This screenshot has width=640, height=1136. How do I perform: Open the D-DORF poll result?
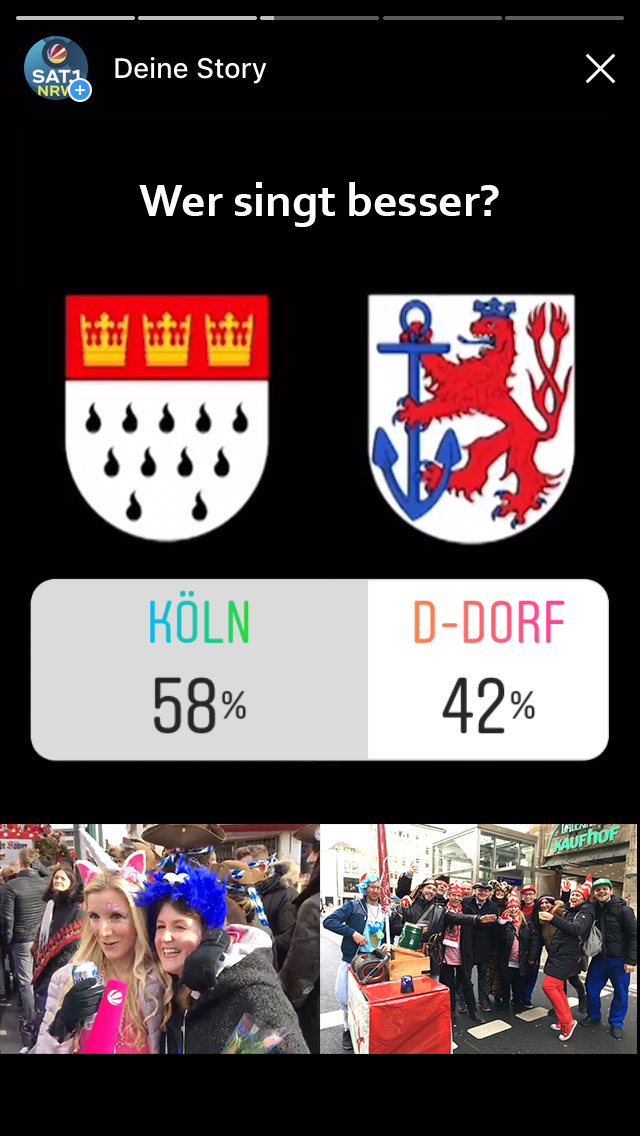489,669
